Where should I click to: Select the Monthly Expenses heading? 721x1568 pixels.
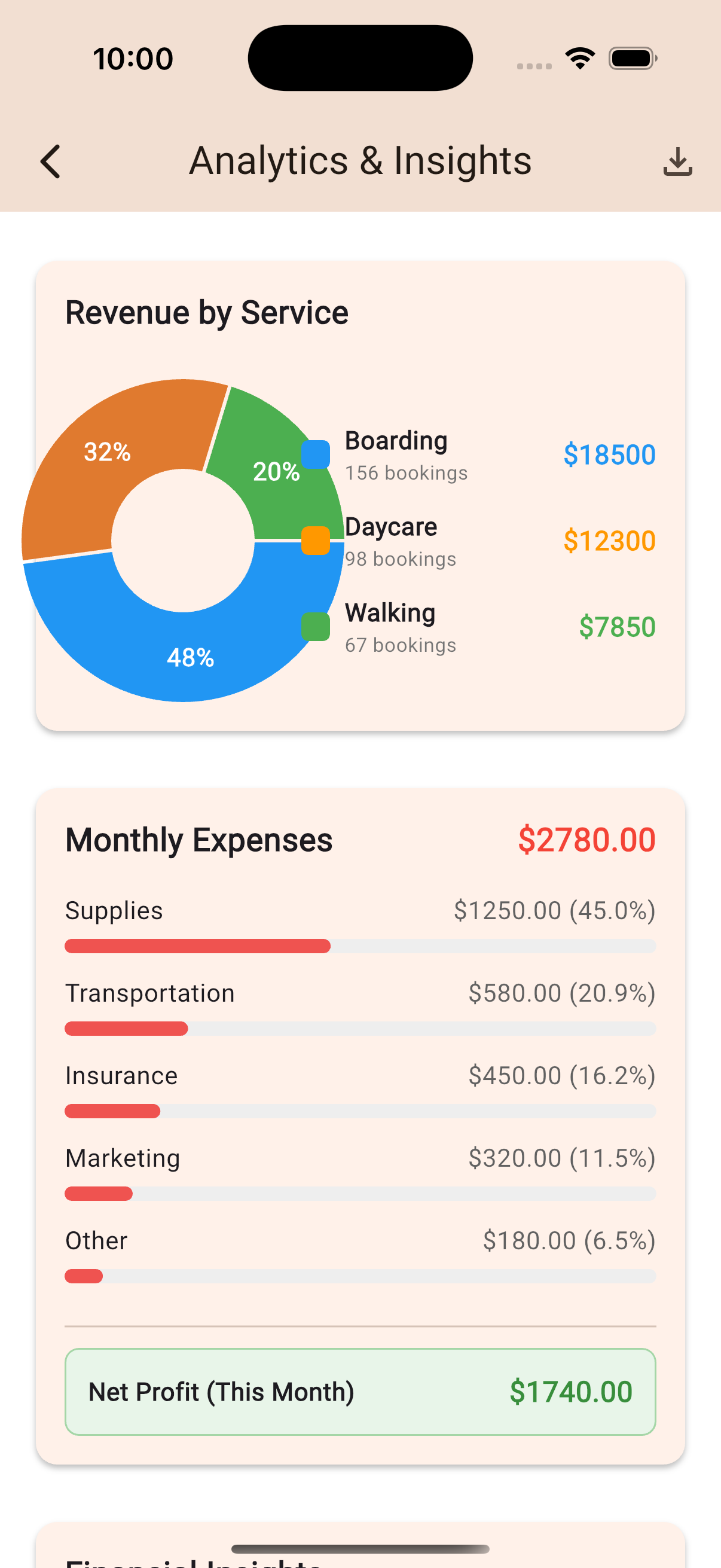(x=198, y=839)
